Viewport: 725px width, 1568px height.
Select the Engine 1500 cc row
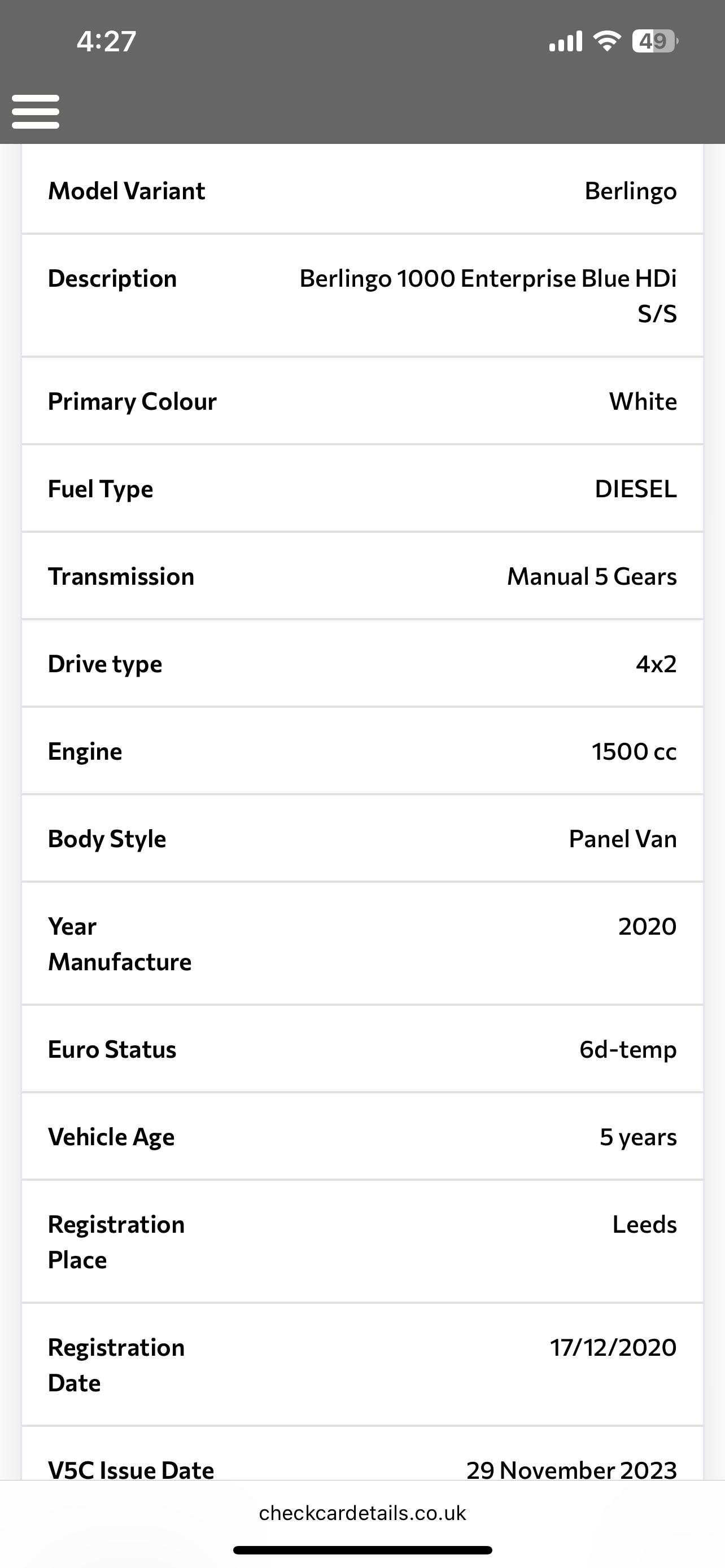[x=362, y=751]
